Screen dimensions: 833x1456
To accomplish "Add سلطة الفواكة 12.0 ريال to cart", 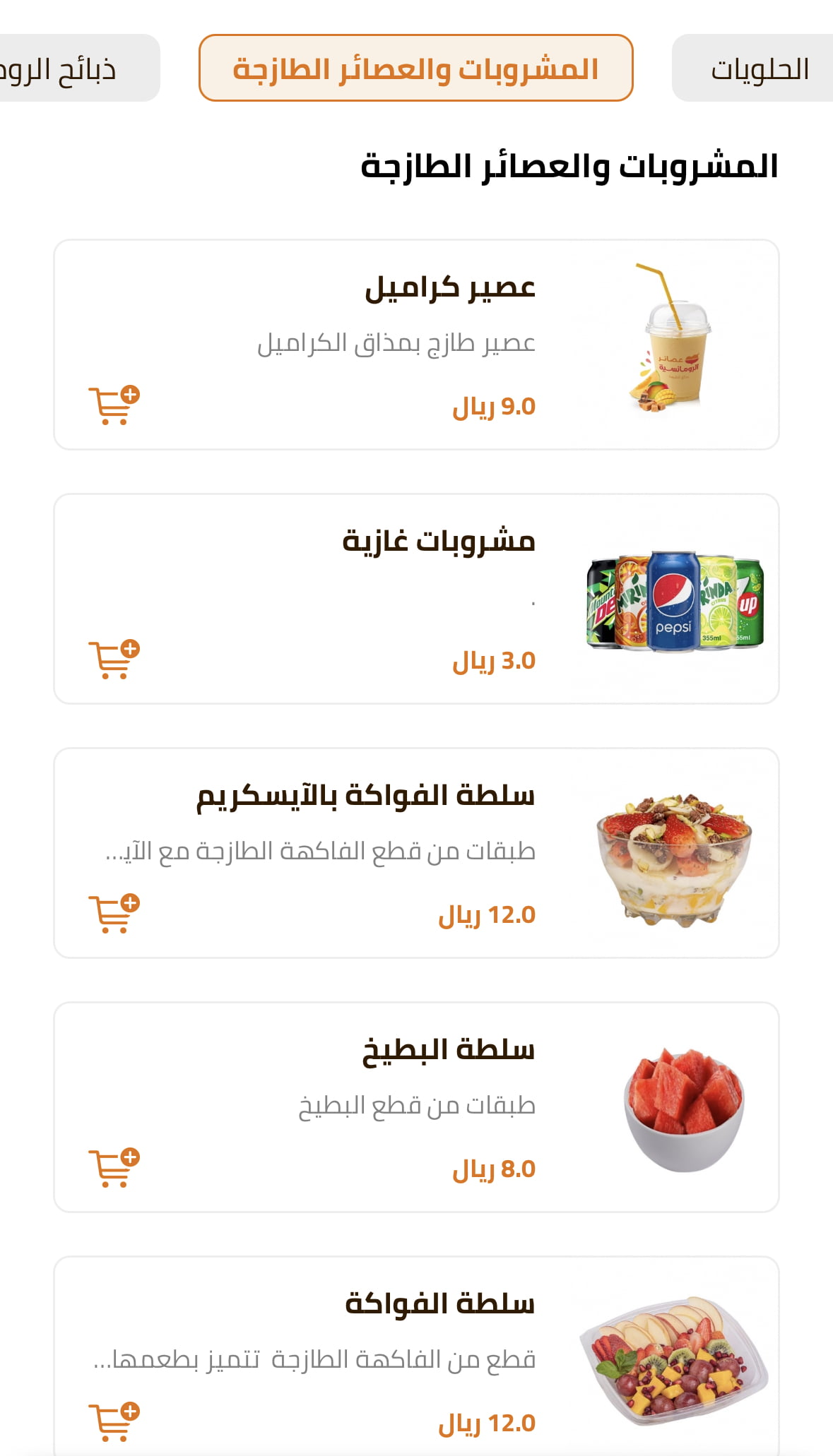I will (x=114, y=1422).
